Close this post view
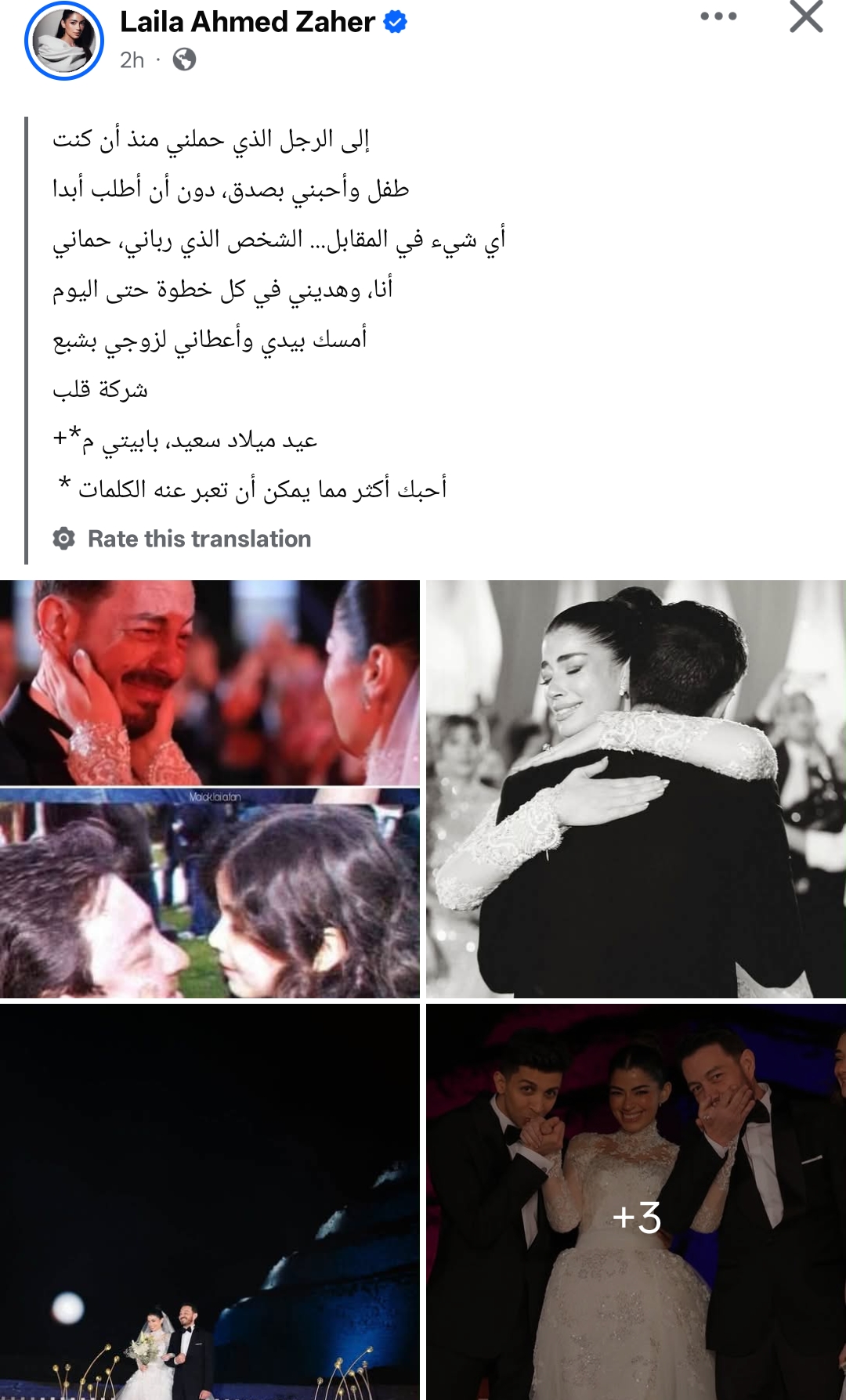The image size is (846, 1400). [x=805, y=16]
